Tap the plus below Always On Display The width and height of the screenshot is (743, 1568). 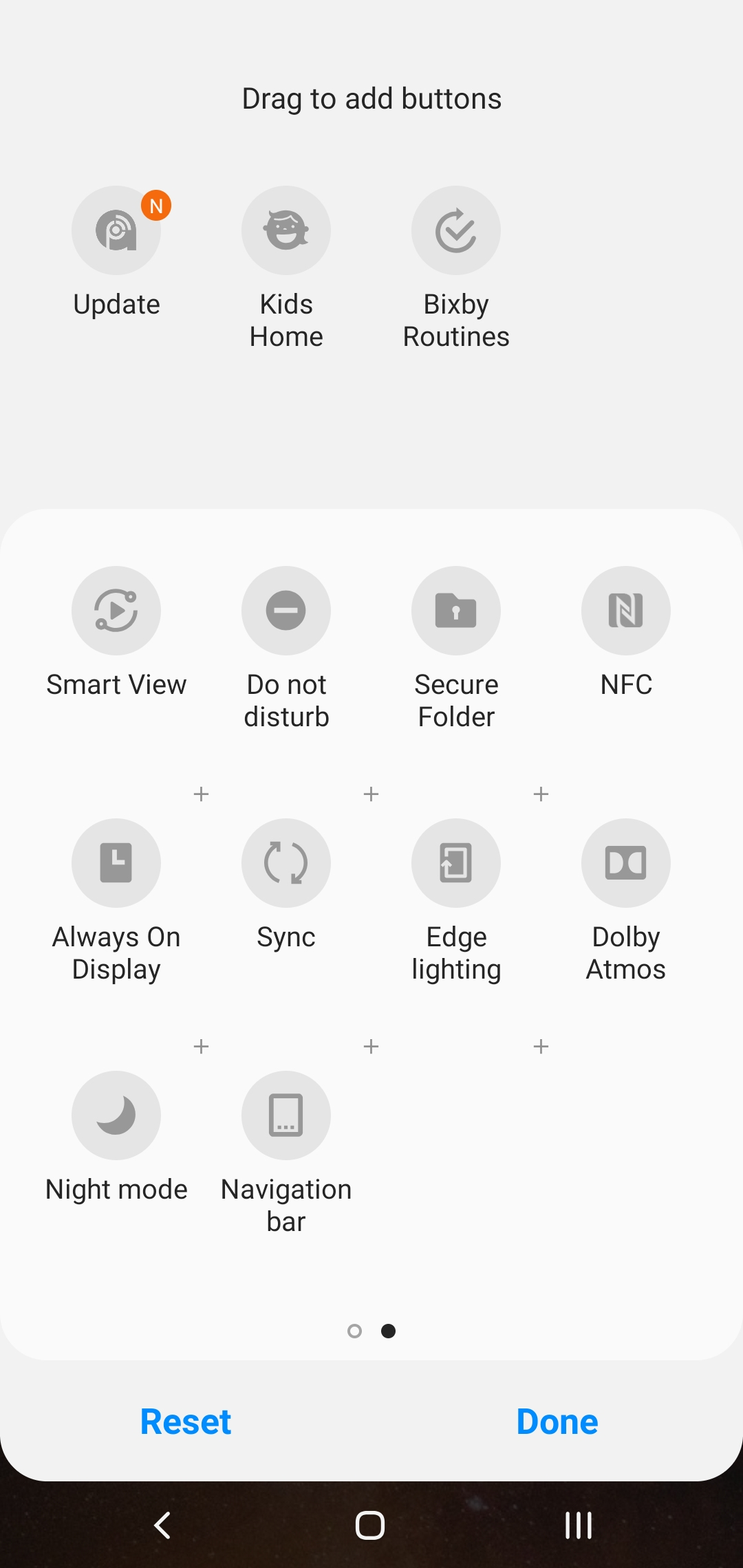(x=201, y=1046)
